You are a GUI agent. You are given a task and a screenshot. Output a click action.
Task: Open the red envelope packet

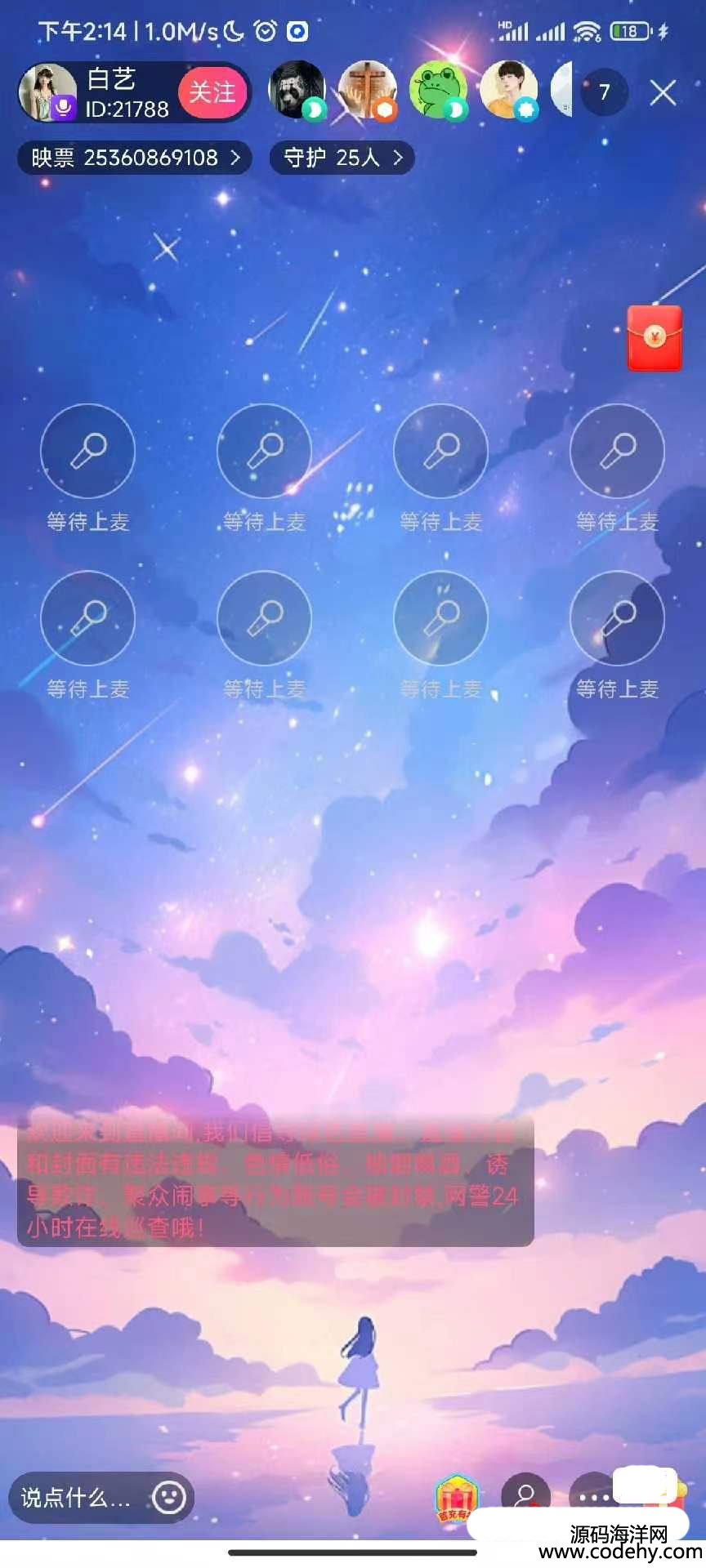655,338
